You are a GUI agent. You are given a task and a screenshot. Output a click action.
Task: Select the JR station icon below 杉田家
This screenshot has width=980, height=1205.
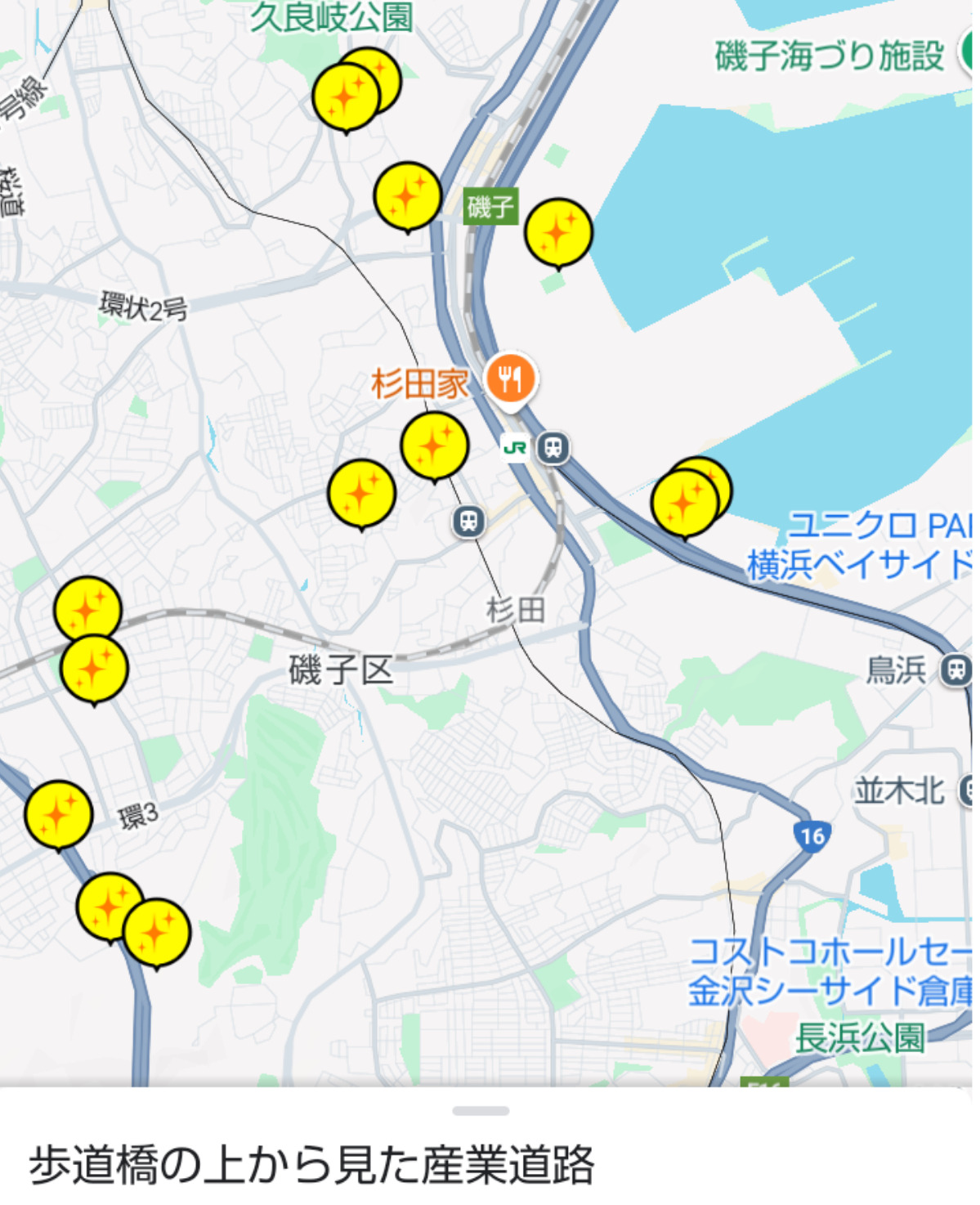point(515,448)
